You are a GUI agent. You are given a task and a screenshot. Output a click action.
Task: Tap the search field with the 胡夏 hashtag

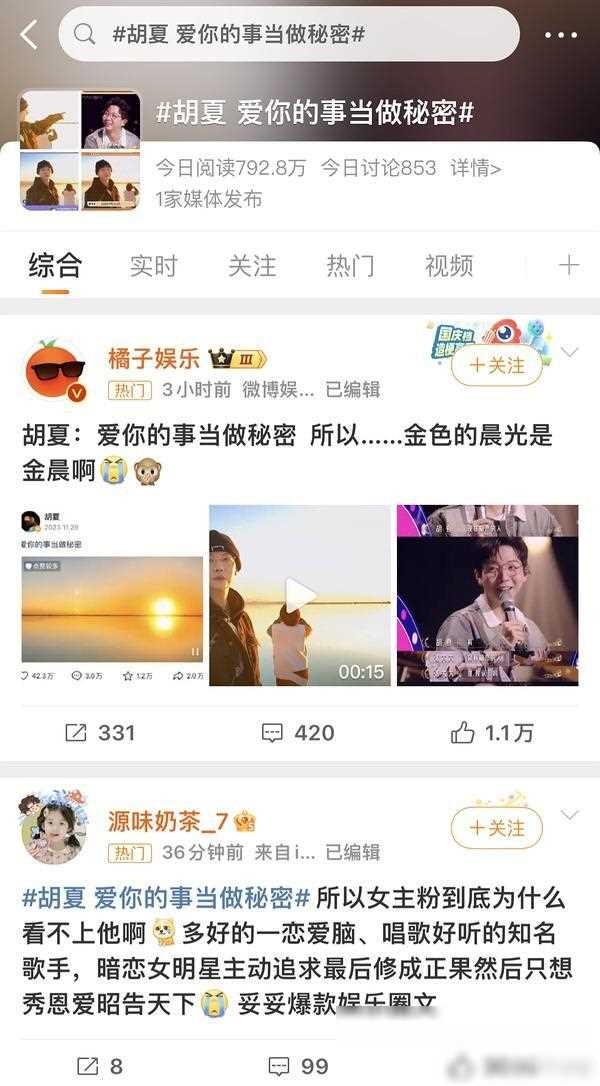(x=290, y=35)
